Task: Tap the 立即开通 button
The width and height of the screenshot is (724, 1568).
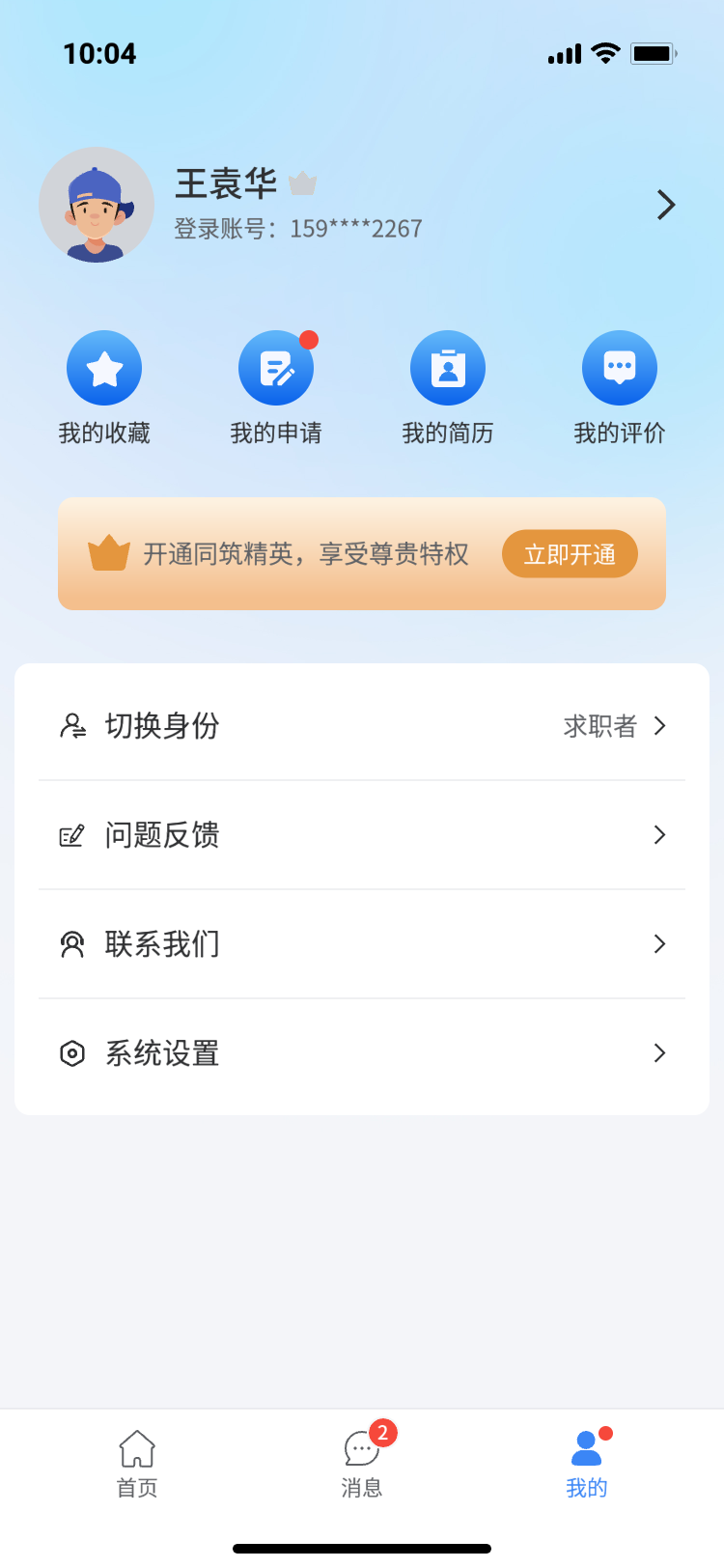Action: point(569,553)
